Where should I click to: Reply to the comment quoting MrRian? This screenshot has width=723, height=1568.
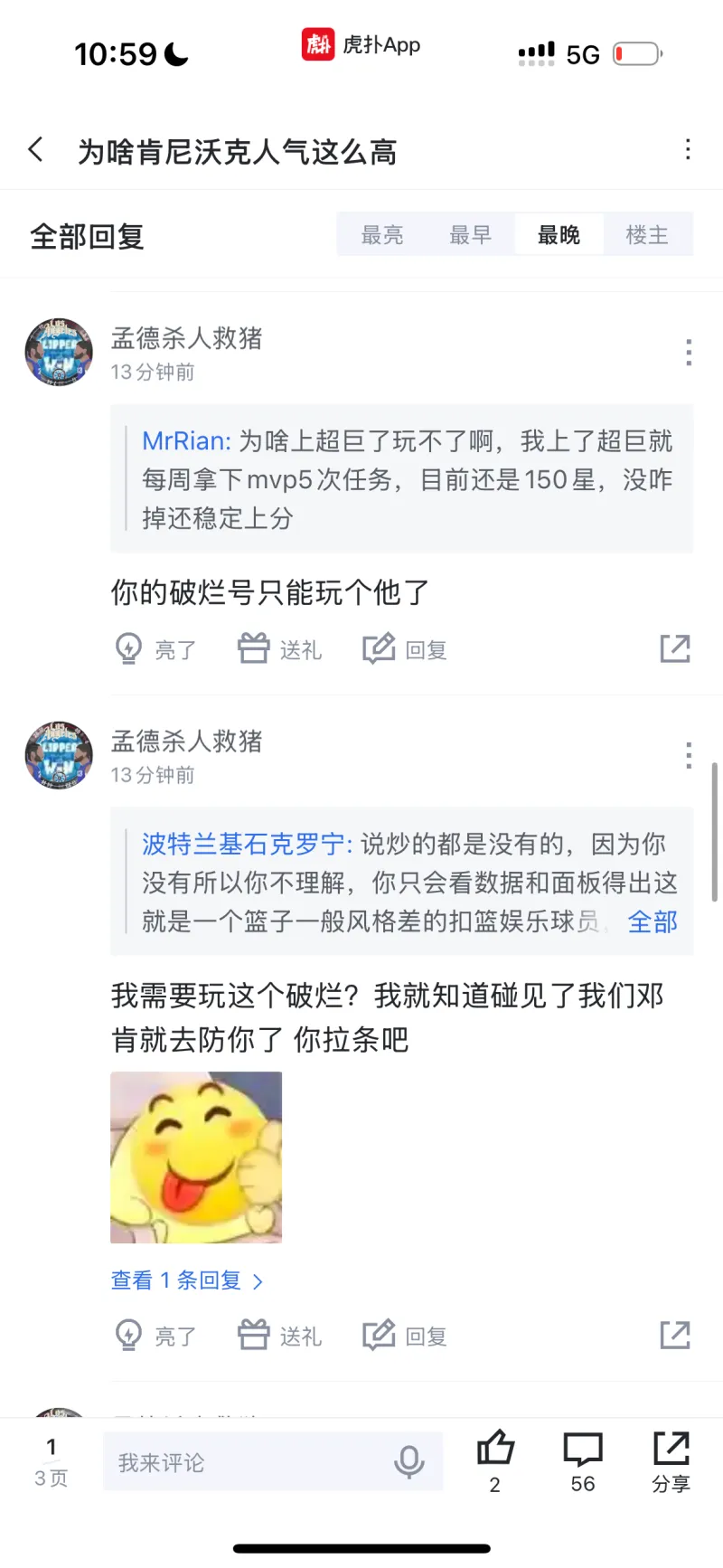[405, 649]
